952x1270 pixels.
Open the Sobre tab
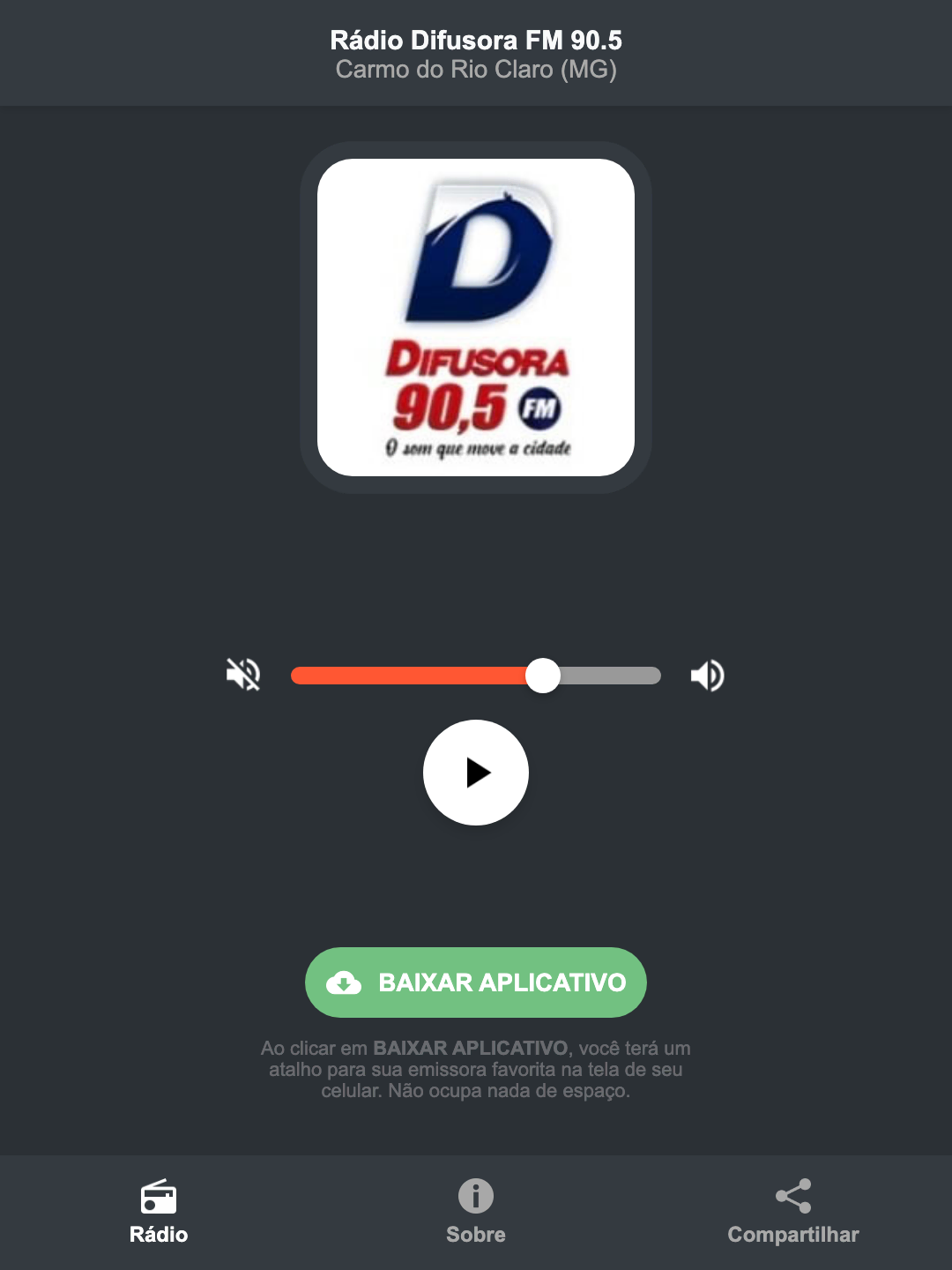tap(475, 1213)
